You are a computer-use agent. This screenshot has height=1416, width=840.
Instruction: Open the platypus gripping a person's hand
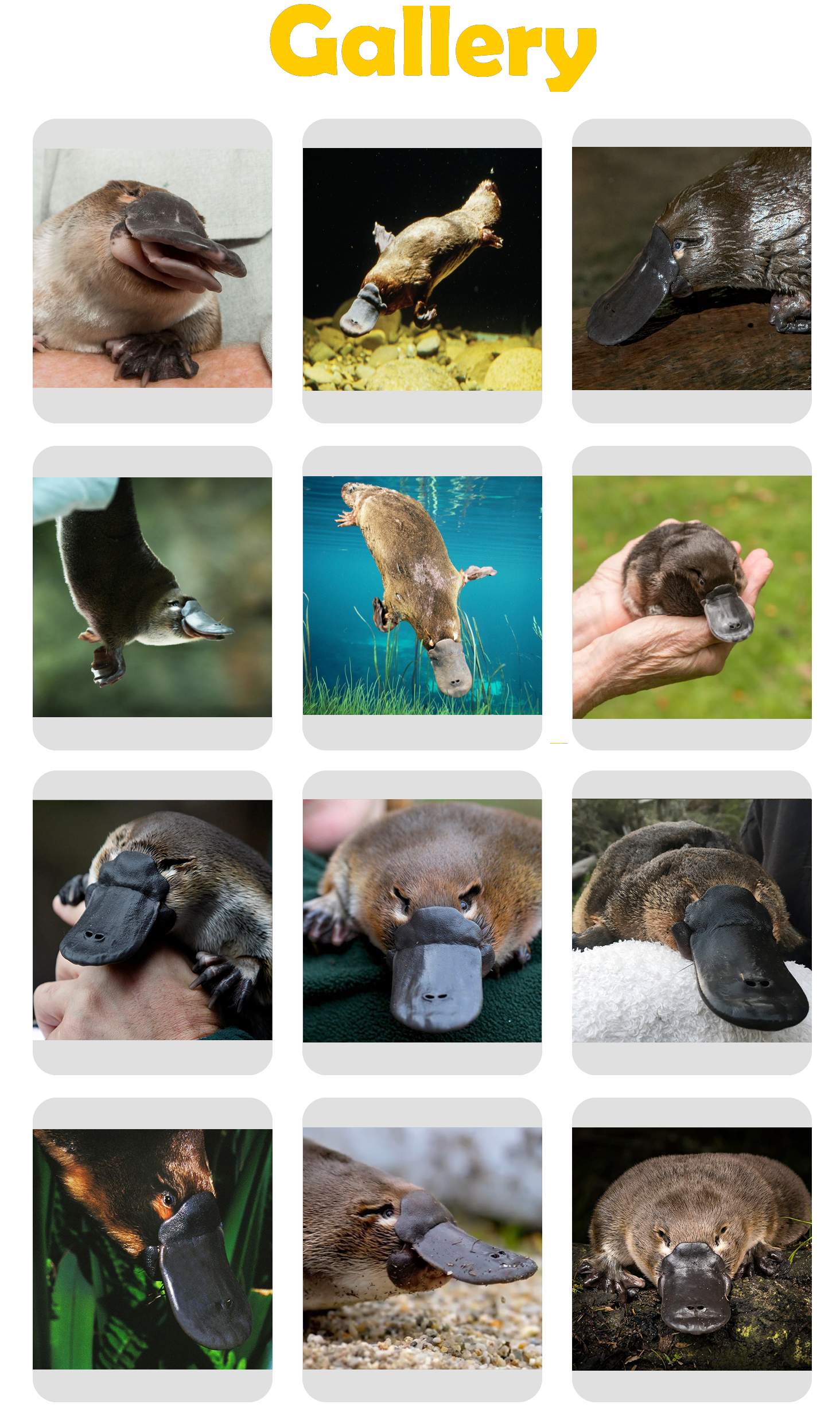(152, 920)
